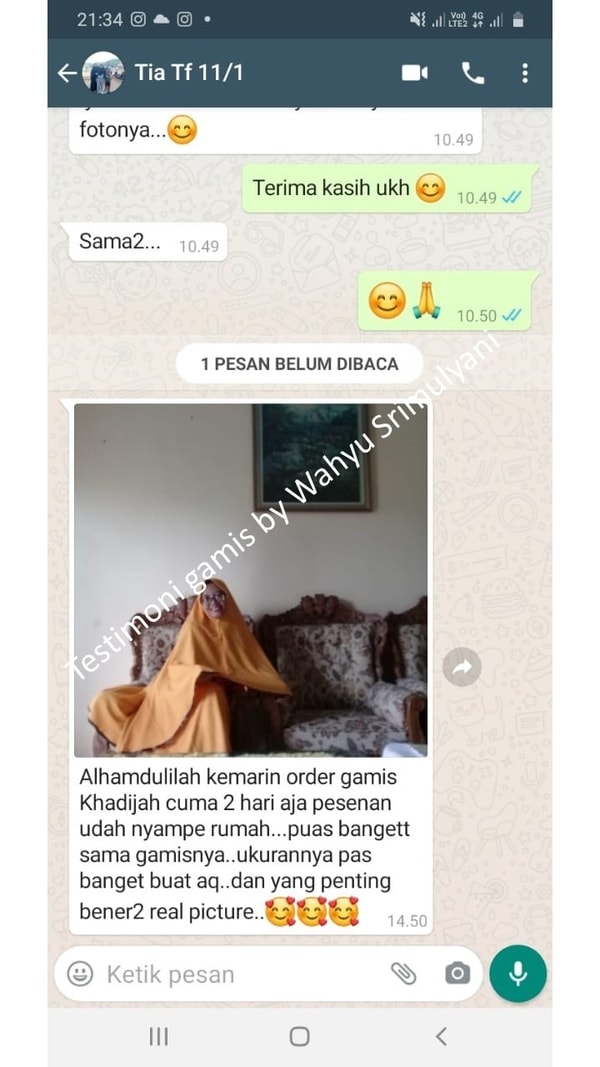Open the chat overflow menu
This screenshot has width=600, height=1067.
point(525,73)
